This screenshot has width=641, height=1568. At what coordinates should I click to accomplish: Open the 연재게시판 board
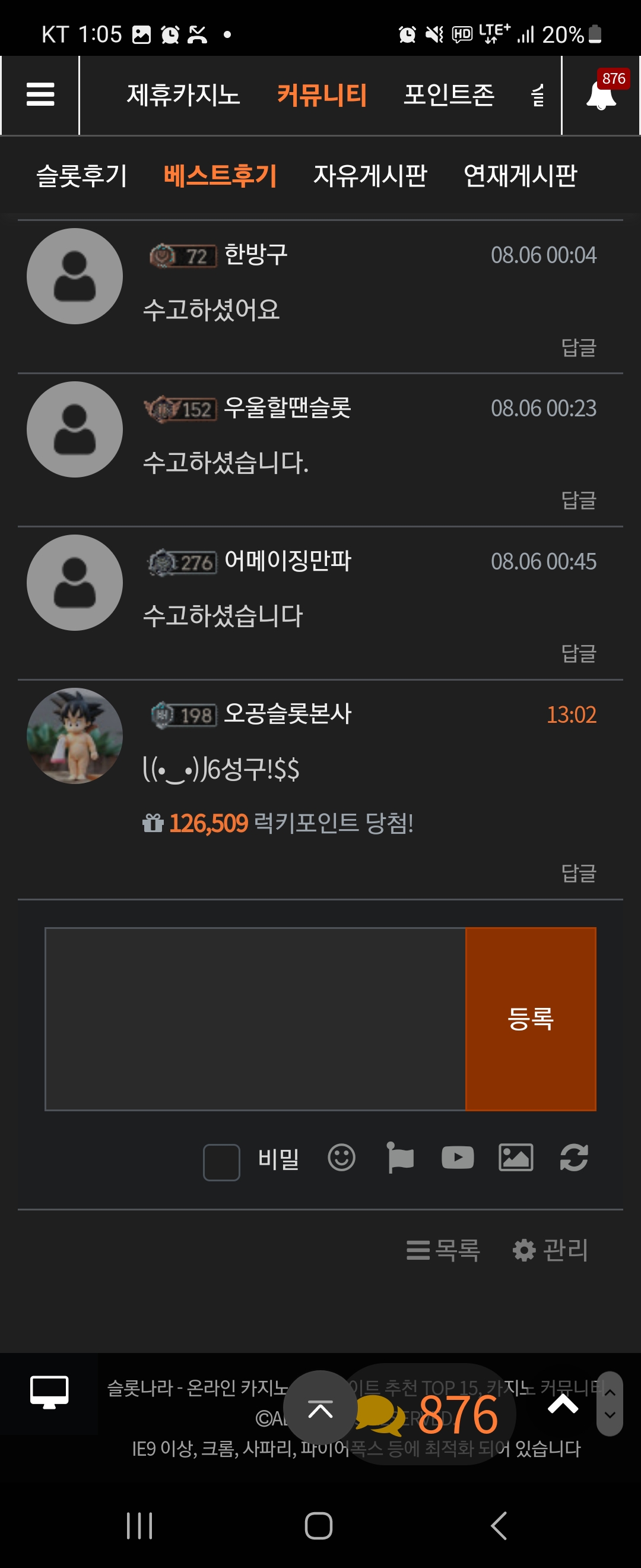[x=520, y=175]
